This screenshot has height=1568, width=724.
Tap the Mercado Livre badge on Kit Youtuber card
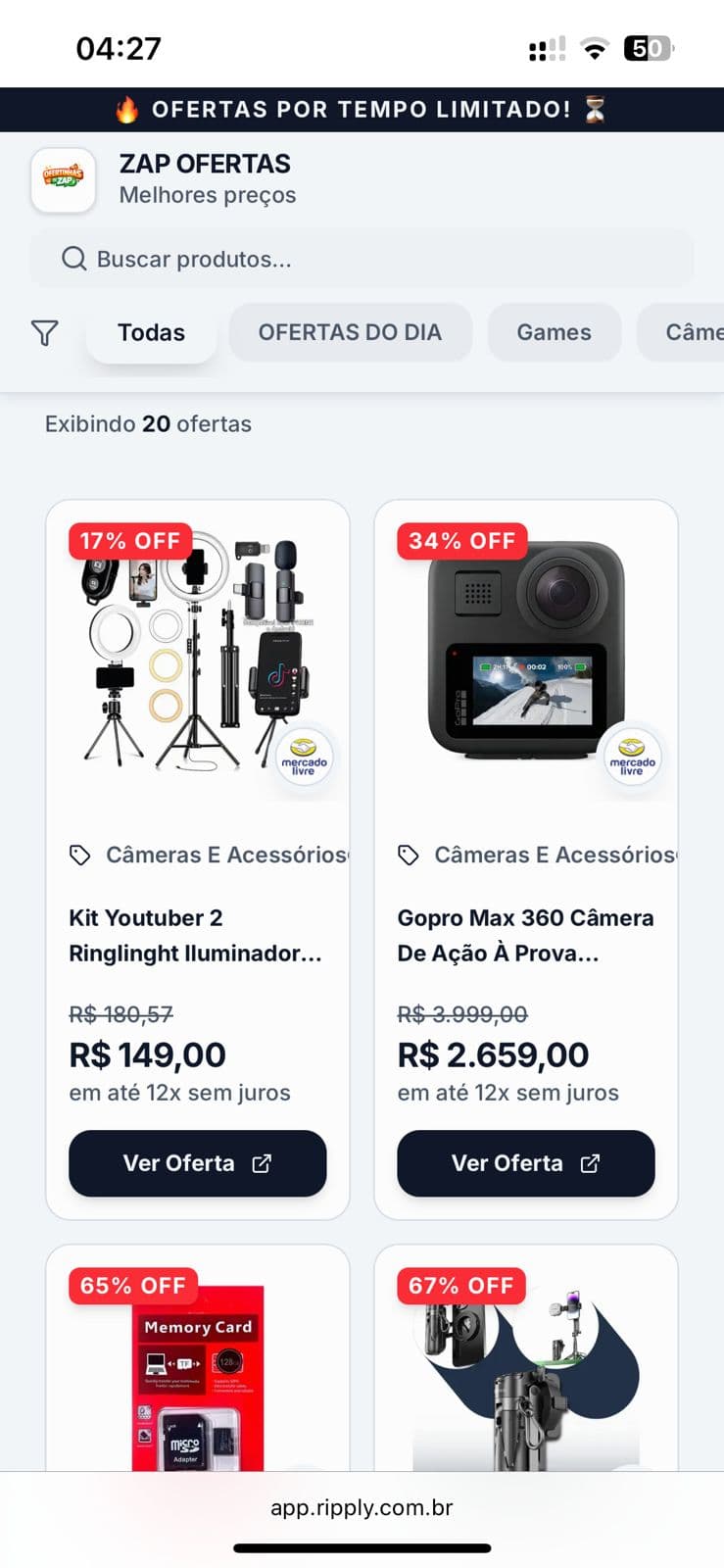click(305, 758)
